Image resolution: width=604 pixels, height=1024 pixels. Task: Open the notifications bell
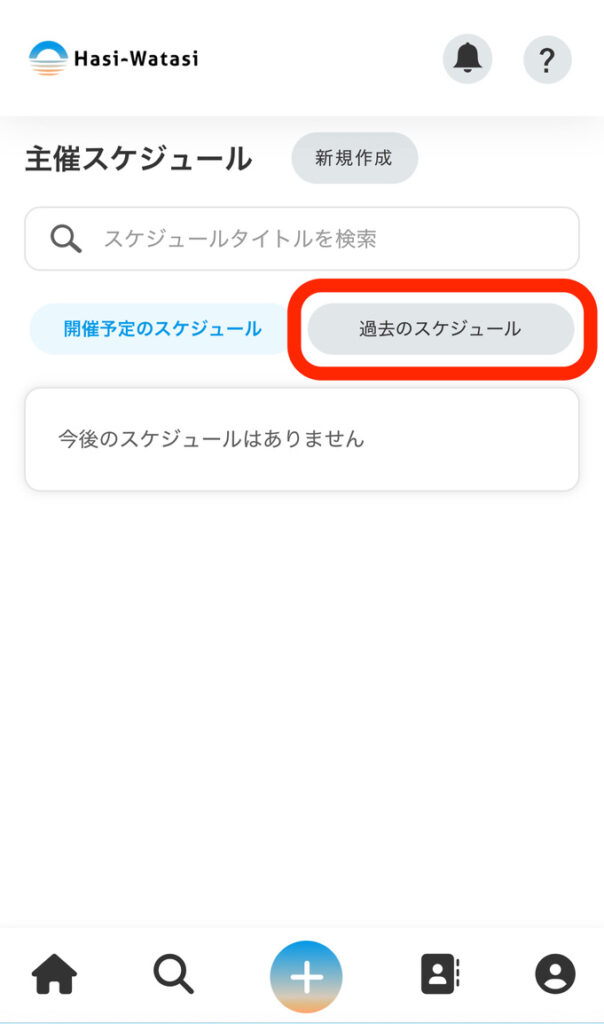(x=467, y=60)
